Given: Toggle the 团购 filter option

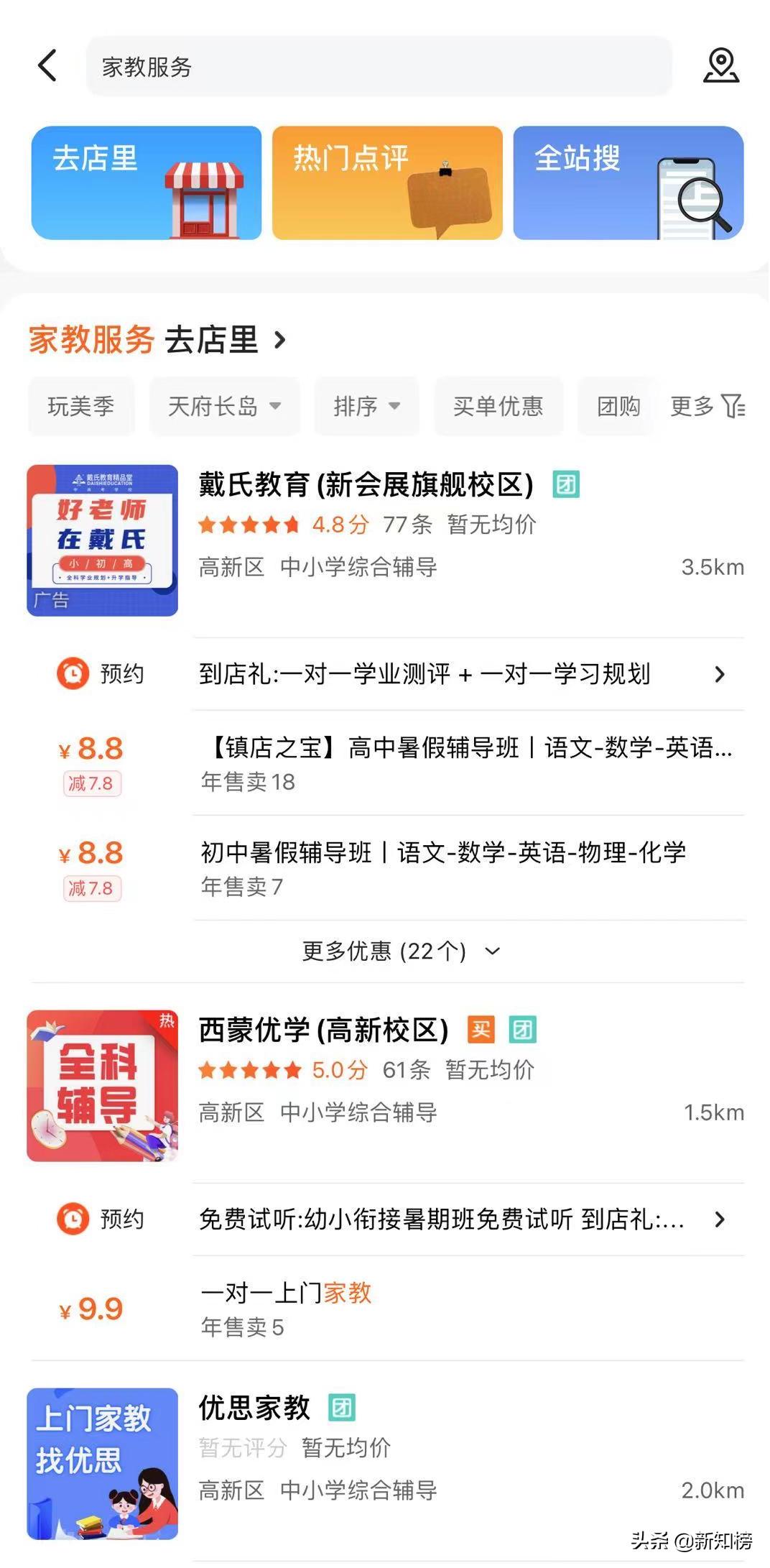Looking at the screenshot, I should 616,407.
